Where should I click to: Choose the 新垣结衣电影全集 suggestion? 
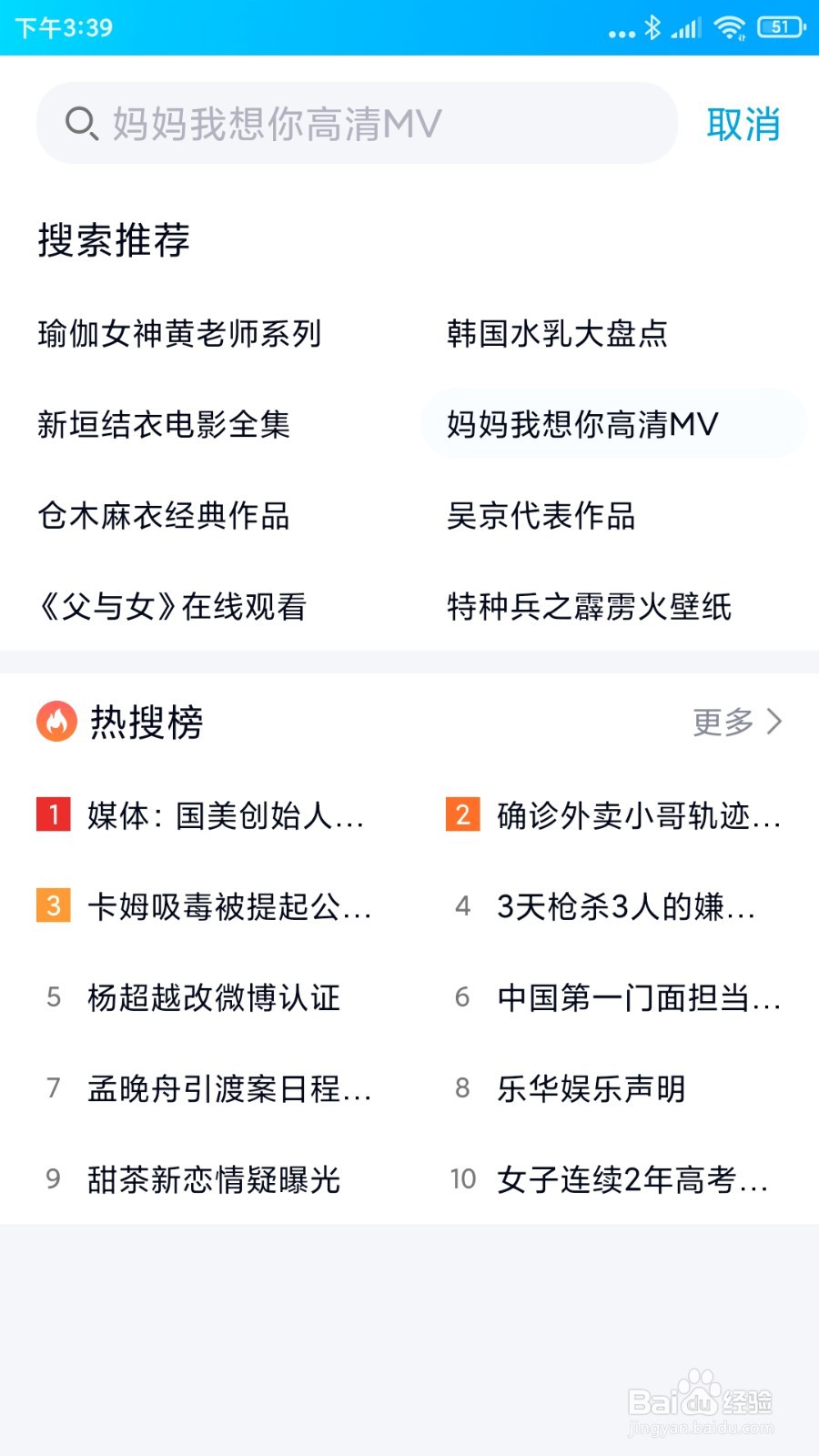[x=164, y=424]
